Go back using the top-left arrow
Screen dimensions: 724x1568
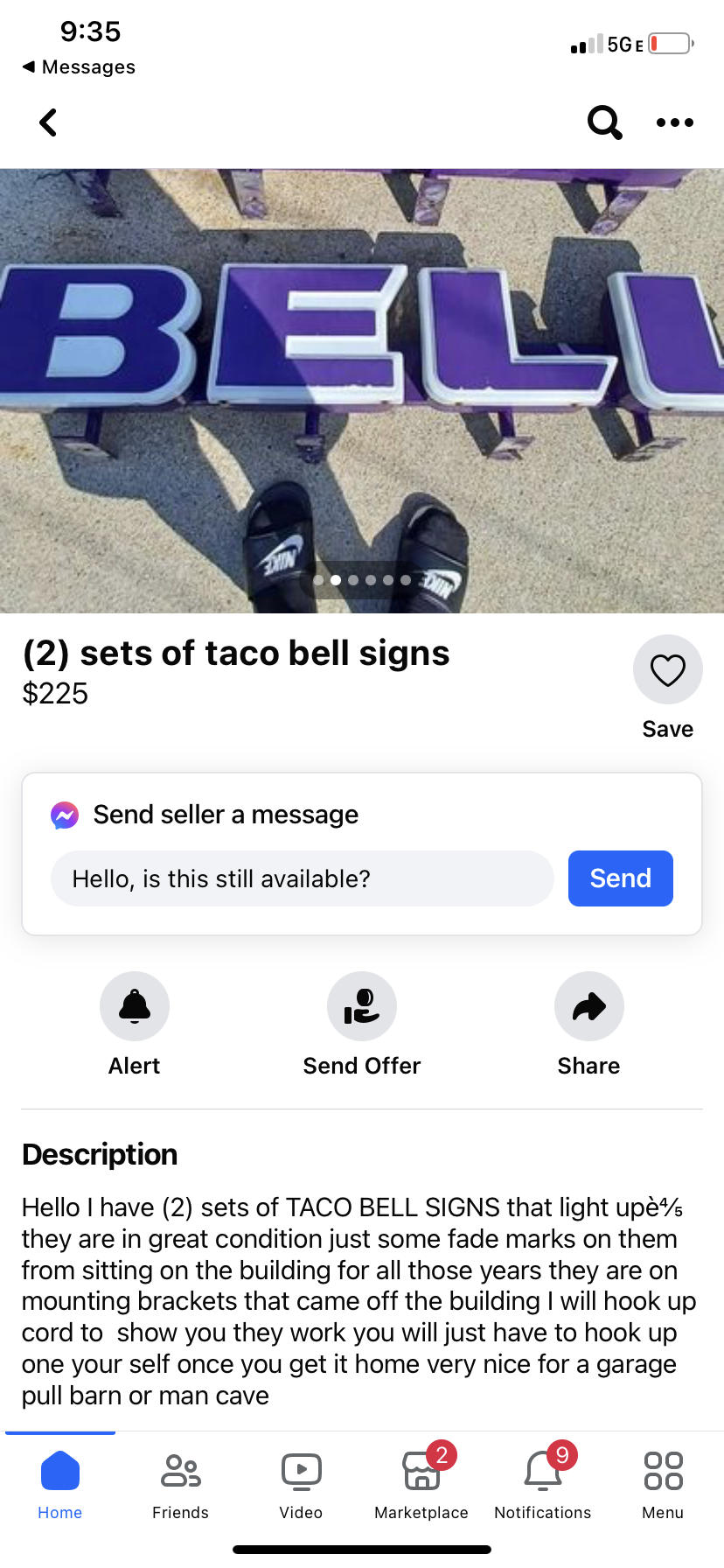49,122
